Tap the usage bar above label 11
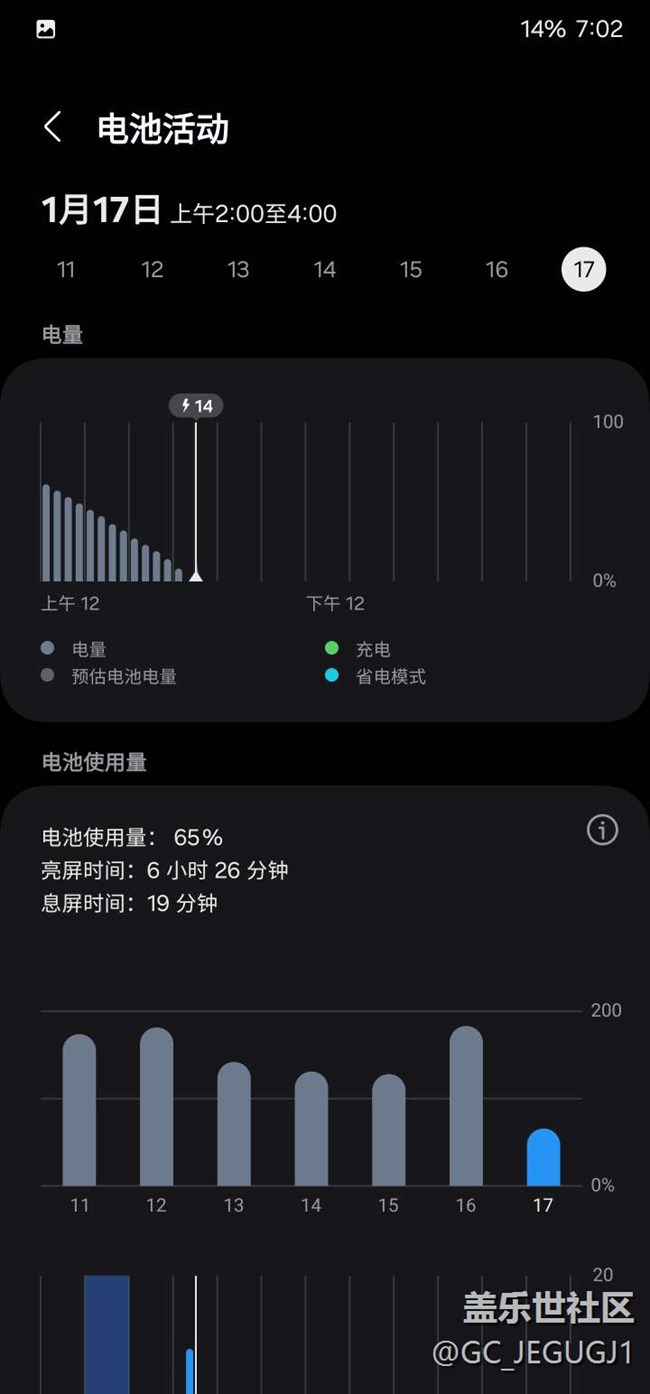The height and width of the screenshot is (1394, 650). pyautogui.click(x=80, y=1110)
